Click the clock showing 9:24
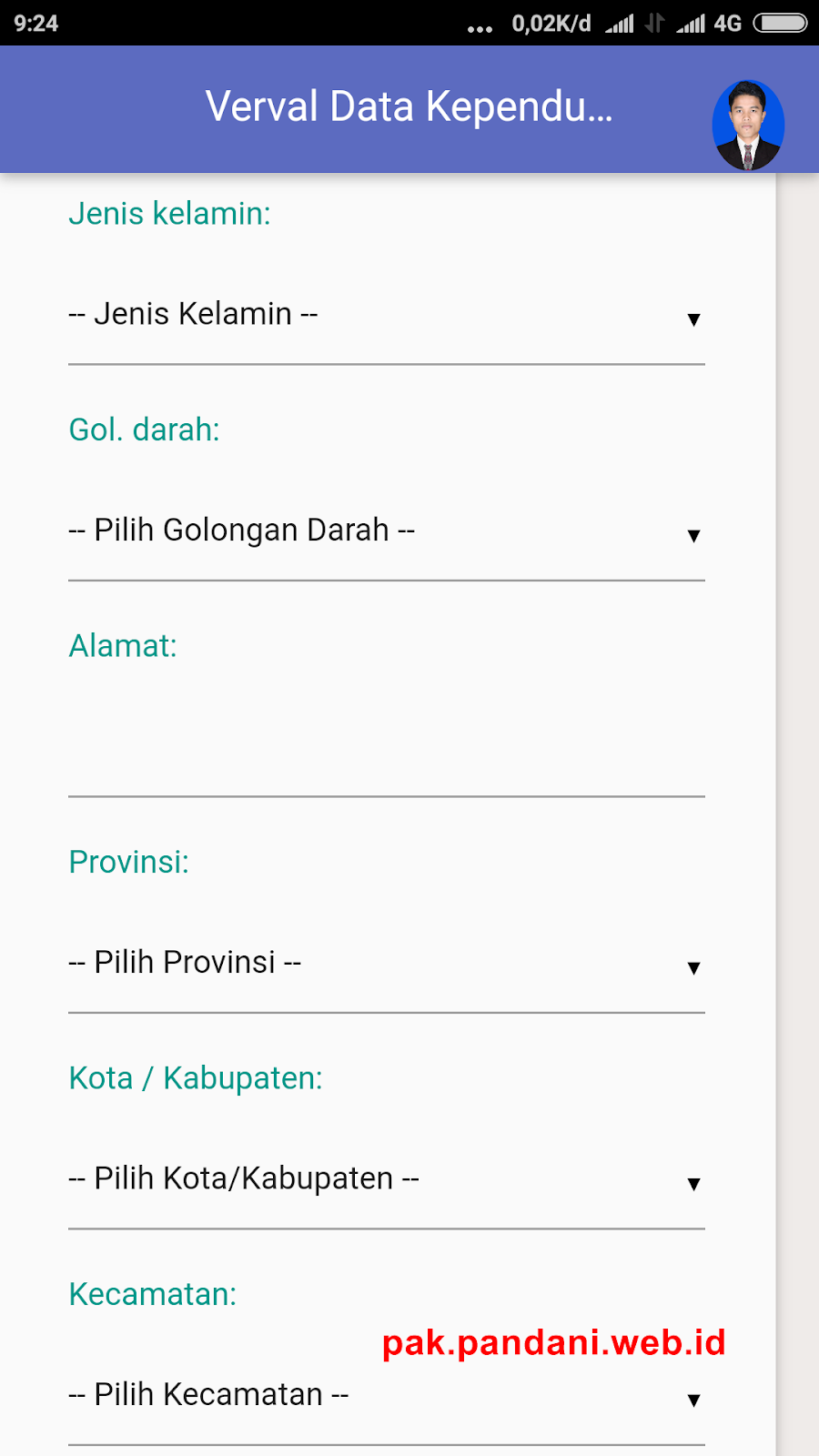The height and width of the screenshot is (1456, 819). click(x=35, y=23)
